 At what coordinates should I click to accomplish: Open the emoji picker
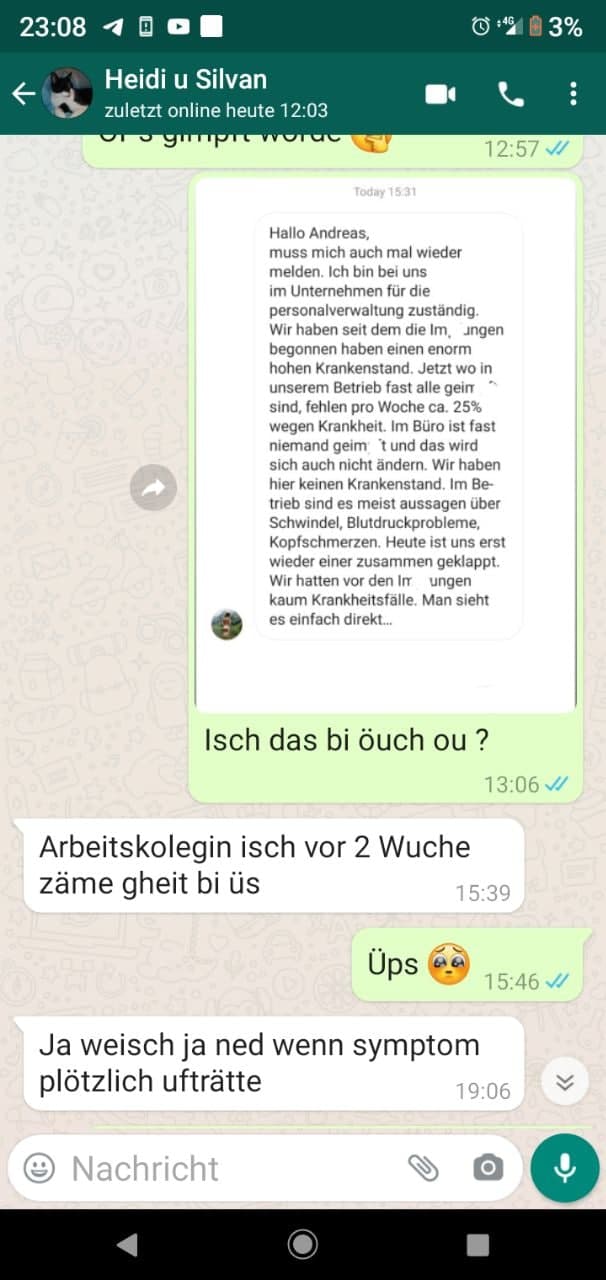pyautogui.click(x=39, y=1168)
